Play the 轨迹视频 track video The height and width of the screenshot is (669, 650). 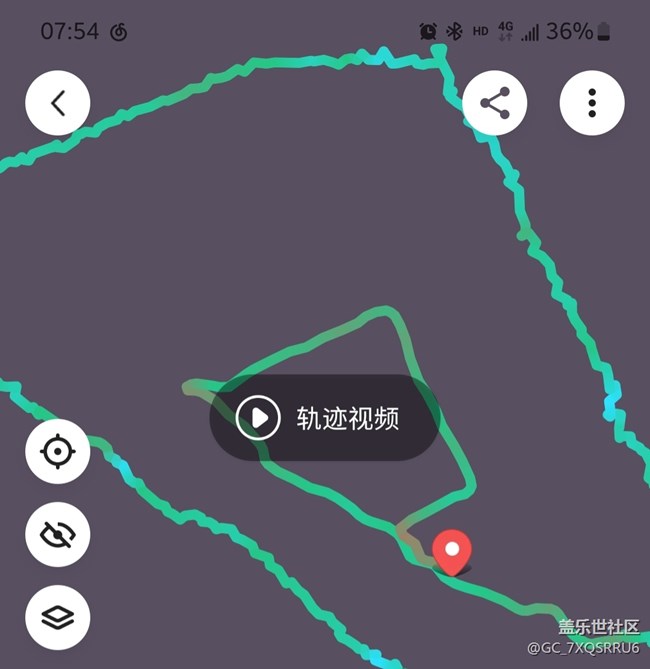click(x=324, y=417)
